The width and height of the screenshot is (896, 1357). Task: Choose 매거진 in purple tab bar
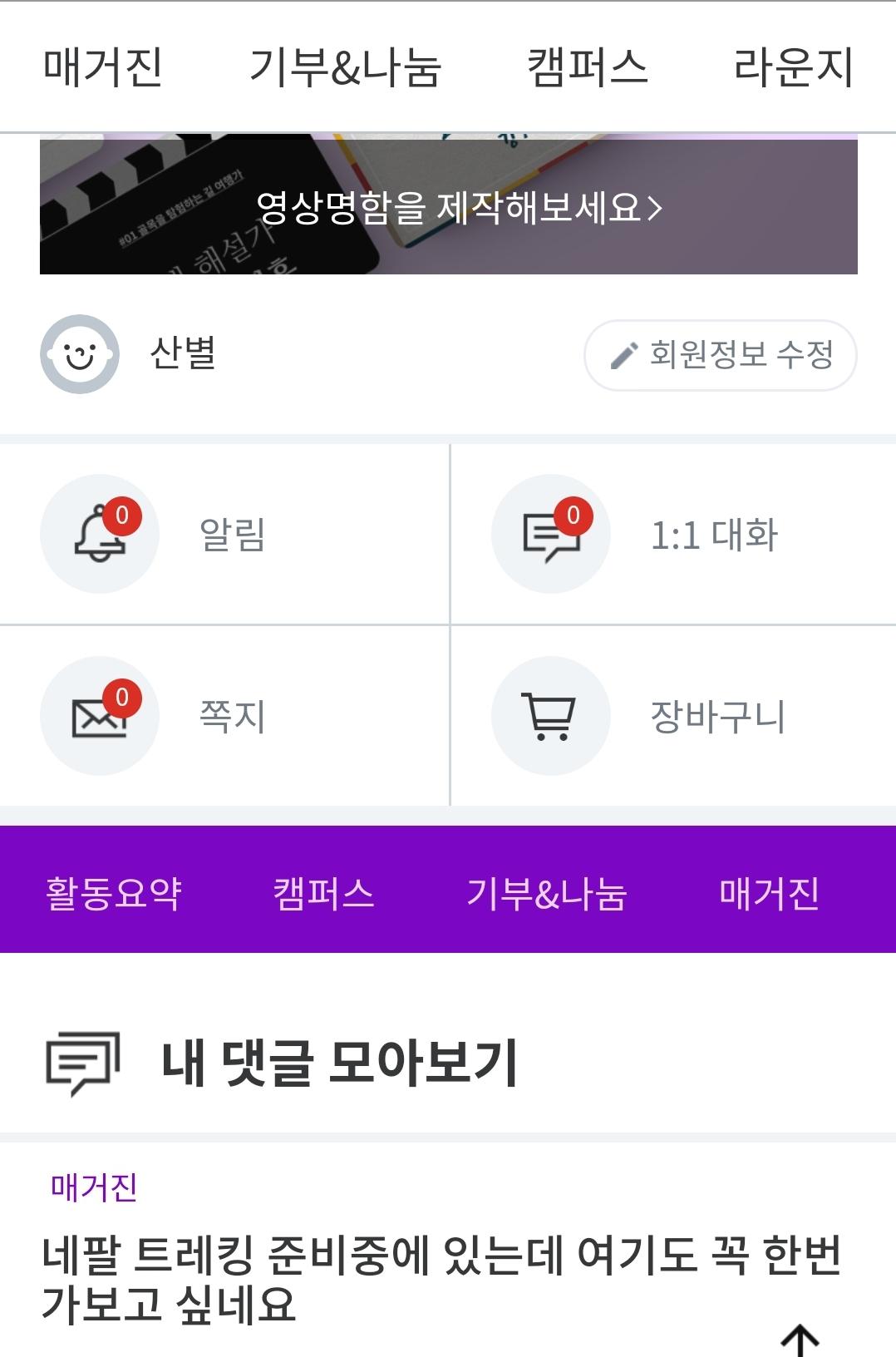(769, 893)
